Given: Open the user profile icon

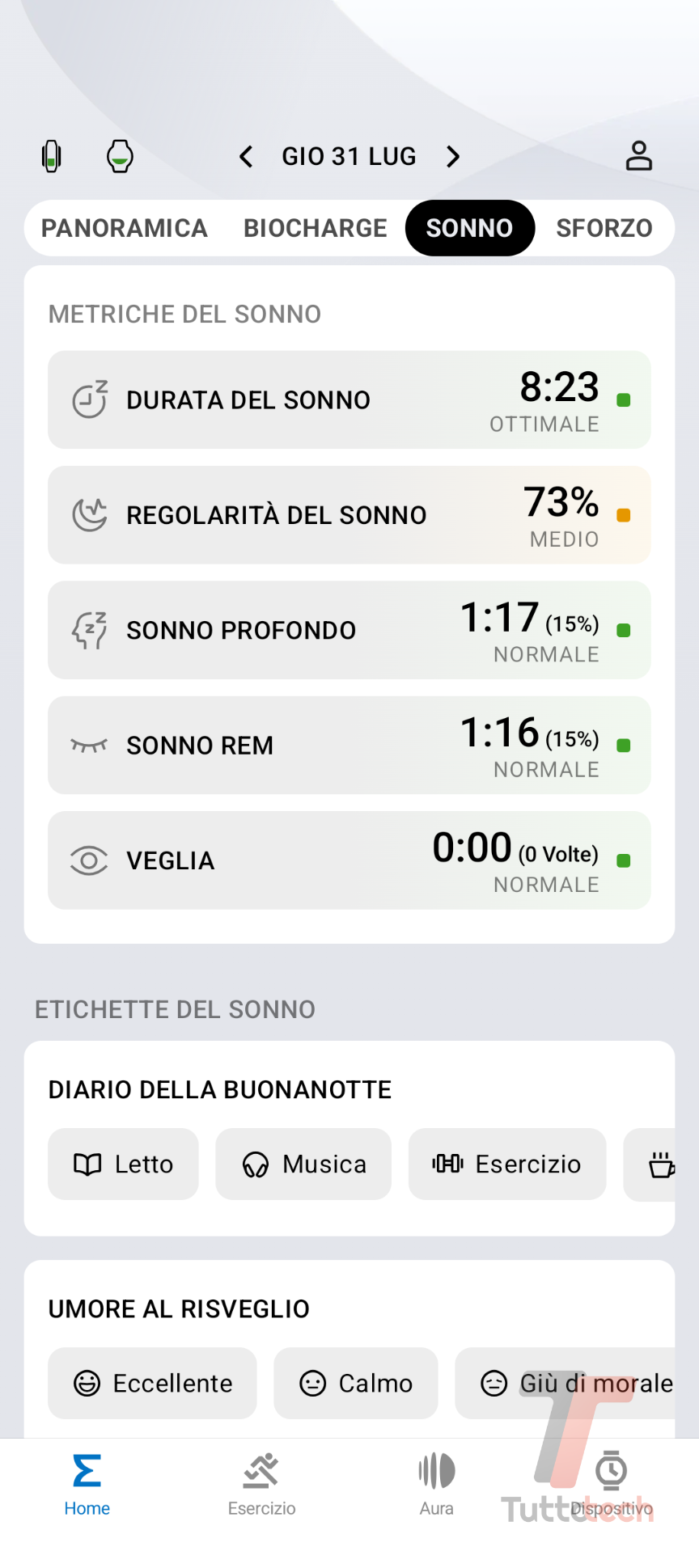Looking at the screenshot, I should pos(638,156).
